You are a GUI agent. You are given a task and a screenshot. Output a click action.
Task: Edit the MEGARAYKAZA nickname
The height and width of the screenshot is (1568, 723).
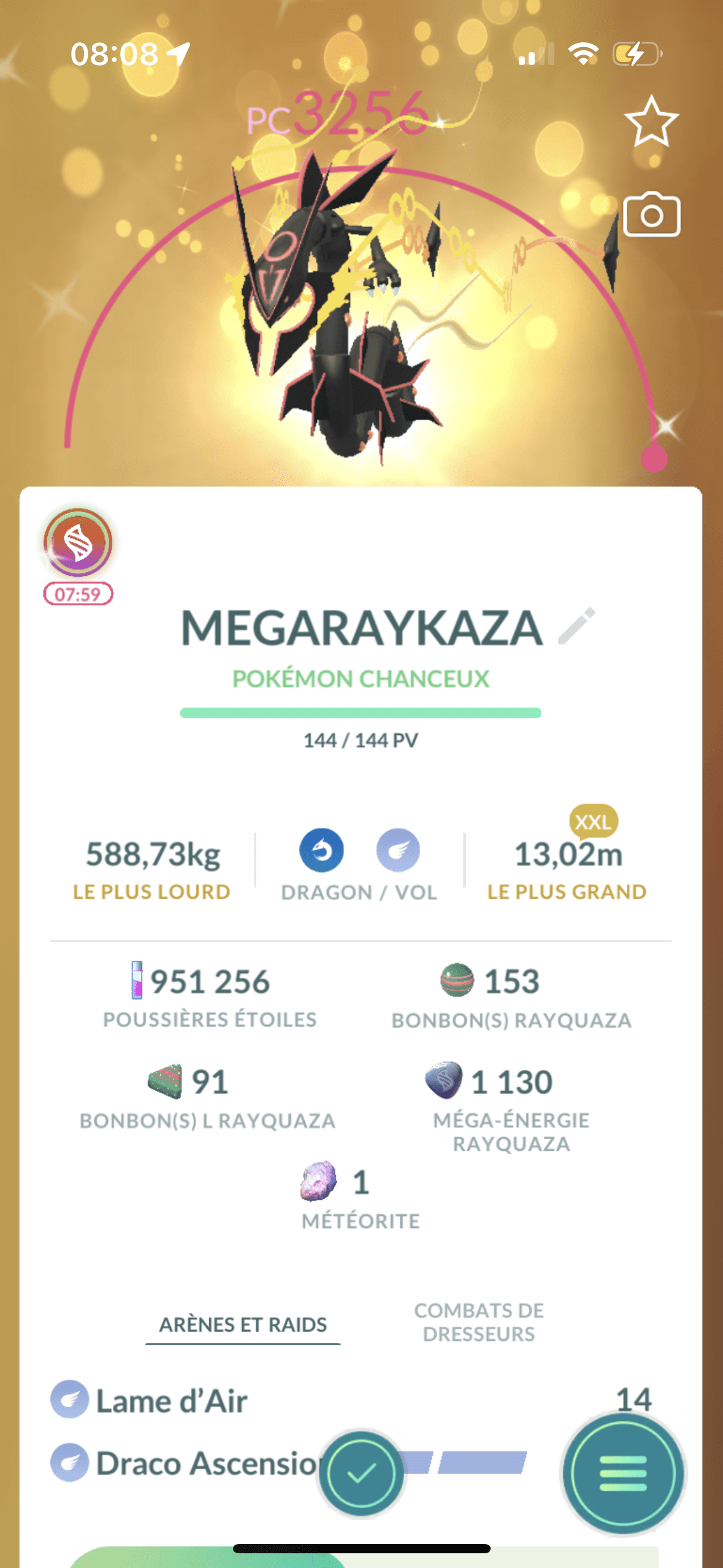coord(576,626)
